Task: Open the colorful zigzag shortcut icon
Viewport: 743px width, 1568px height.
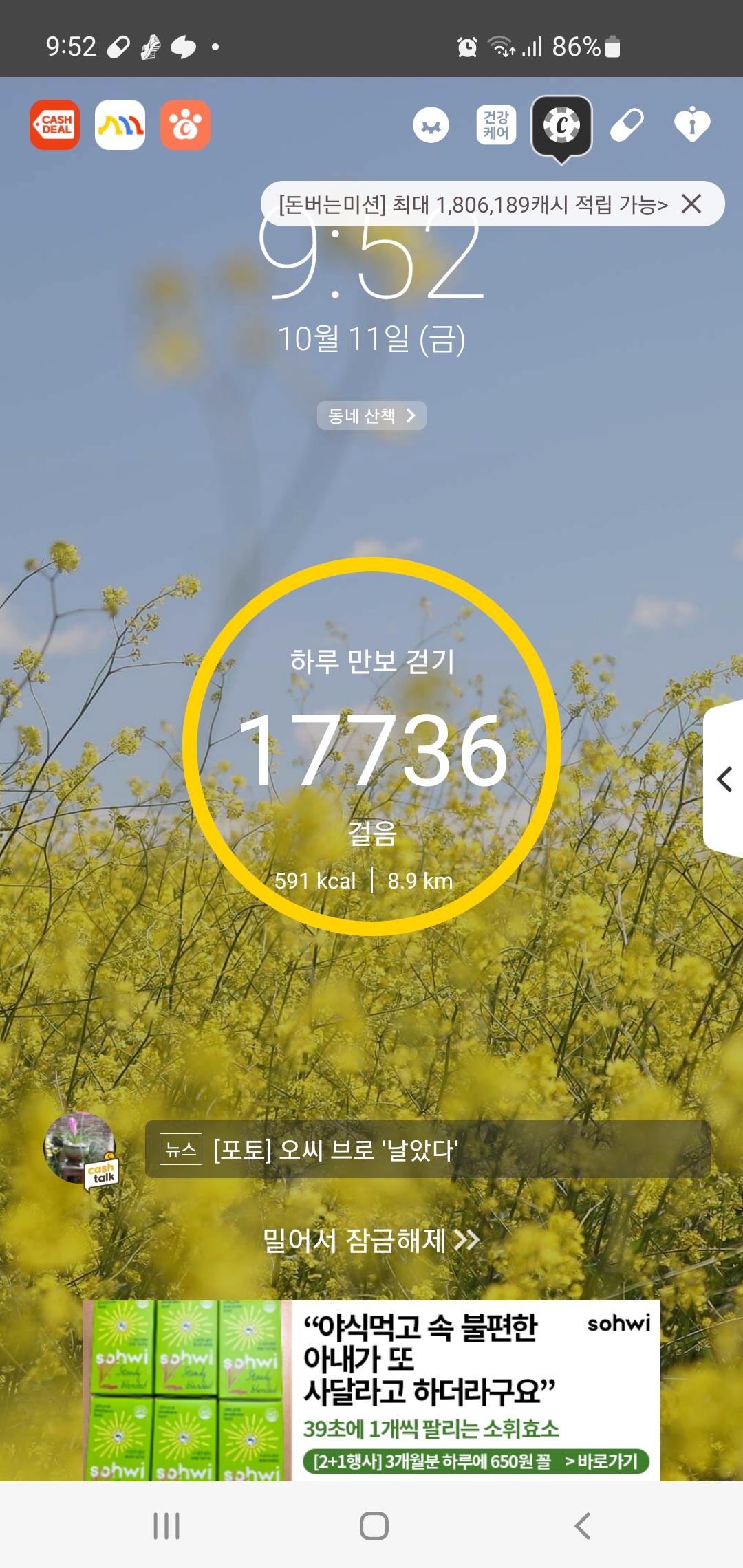Action: pos(120,125)
